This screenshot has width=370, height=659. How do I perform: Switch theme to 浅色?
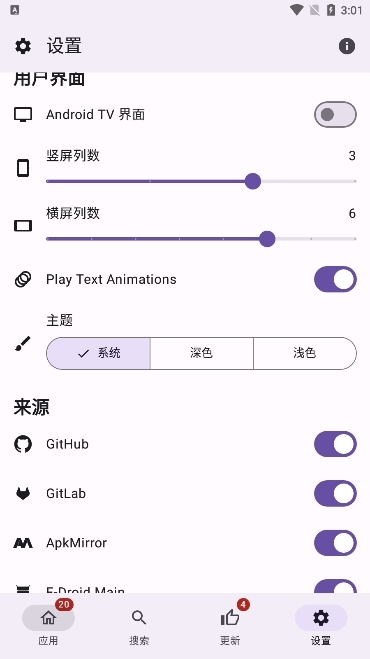pyautogui.click(x=305, y=353)
